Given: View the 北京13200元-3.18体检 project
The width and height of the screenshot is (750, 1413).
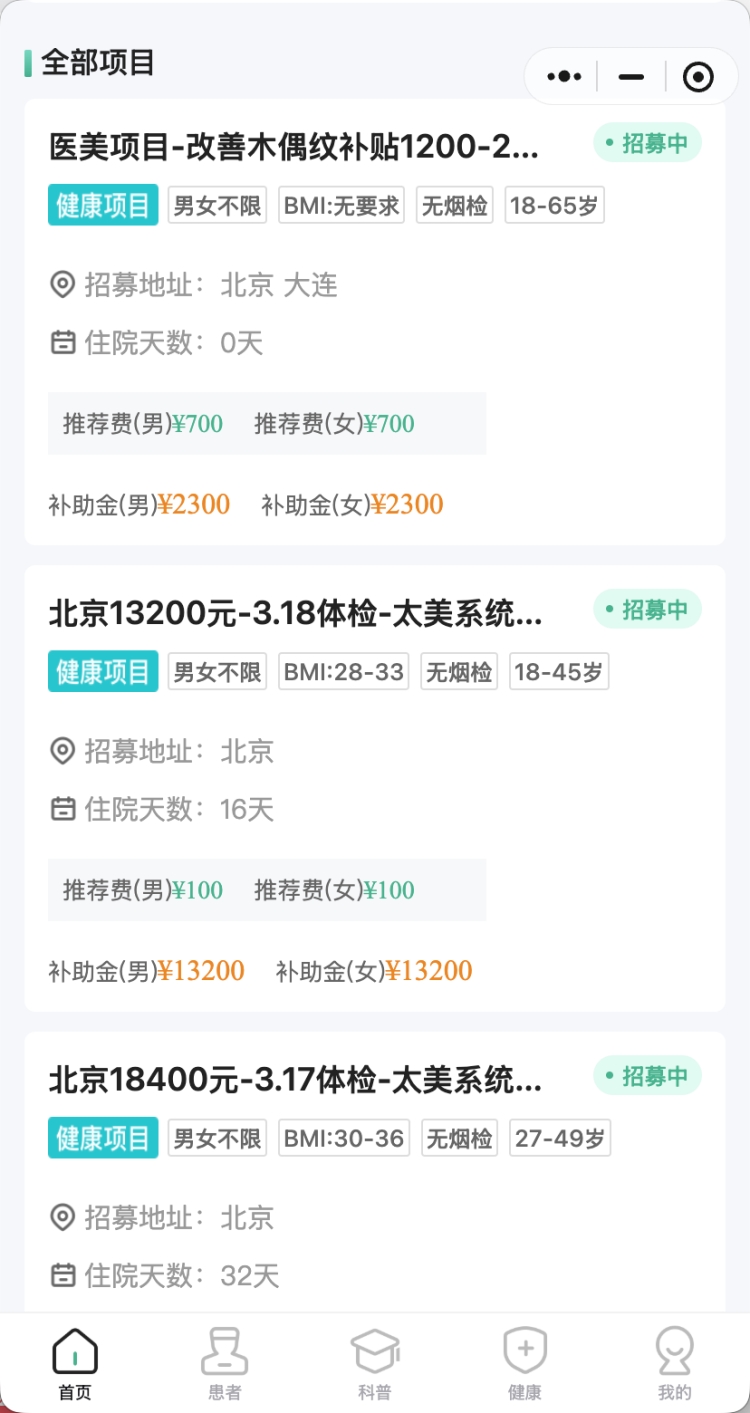Looking at the screenshot, I should pos(296,614).
